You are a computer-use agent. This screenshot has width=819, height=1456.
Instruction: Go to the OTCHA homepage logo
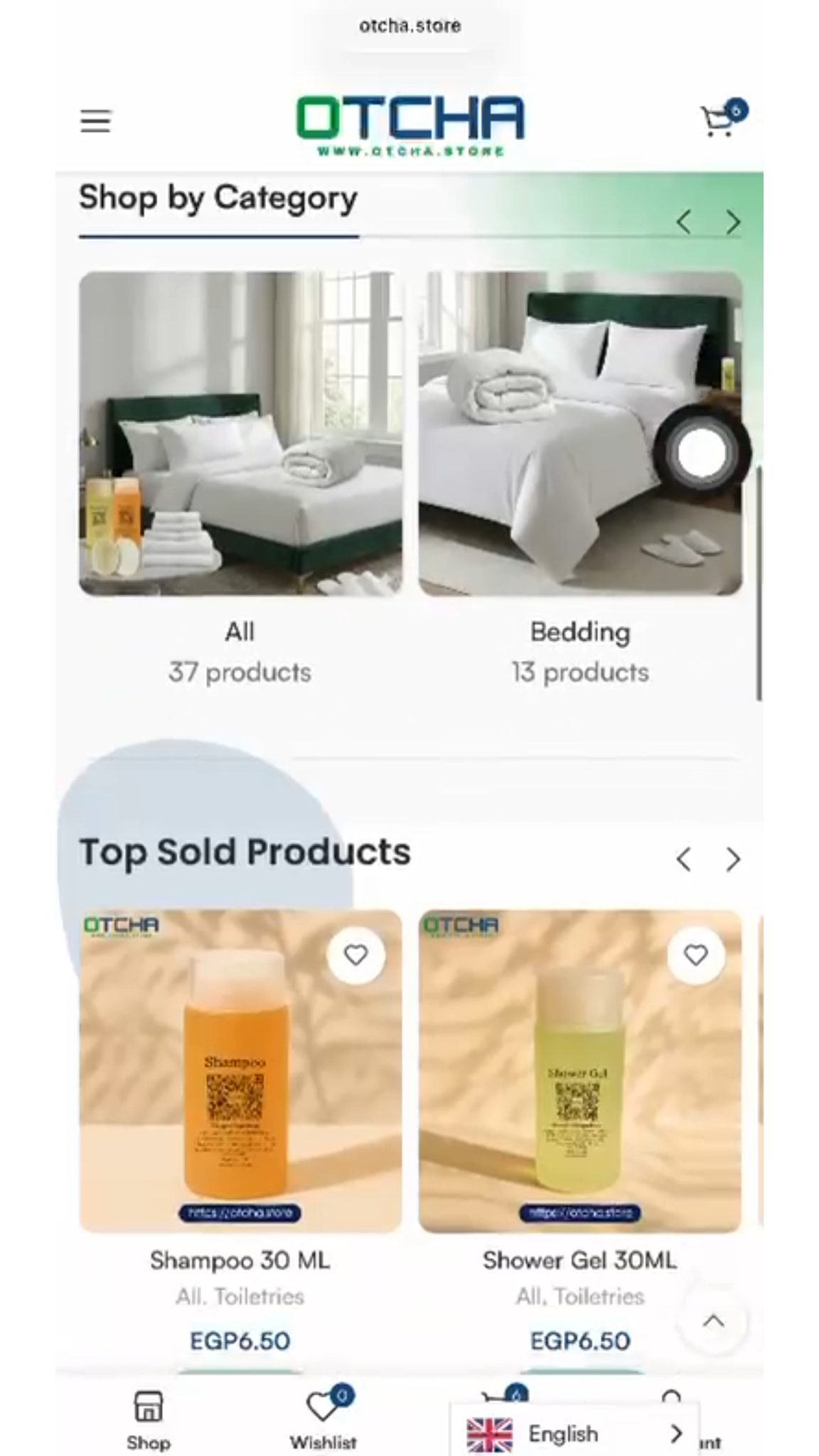click(410, 125)
